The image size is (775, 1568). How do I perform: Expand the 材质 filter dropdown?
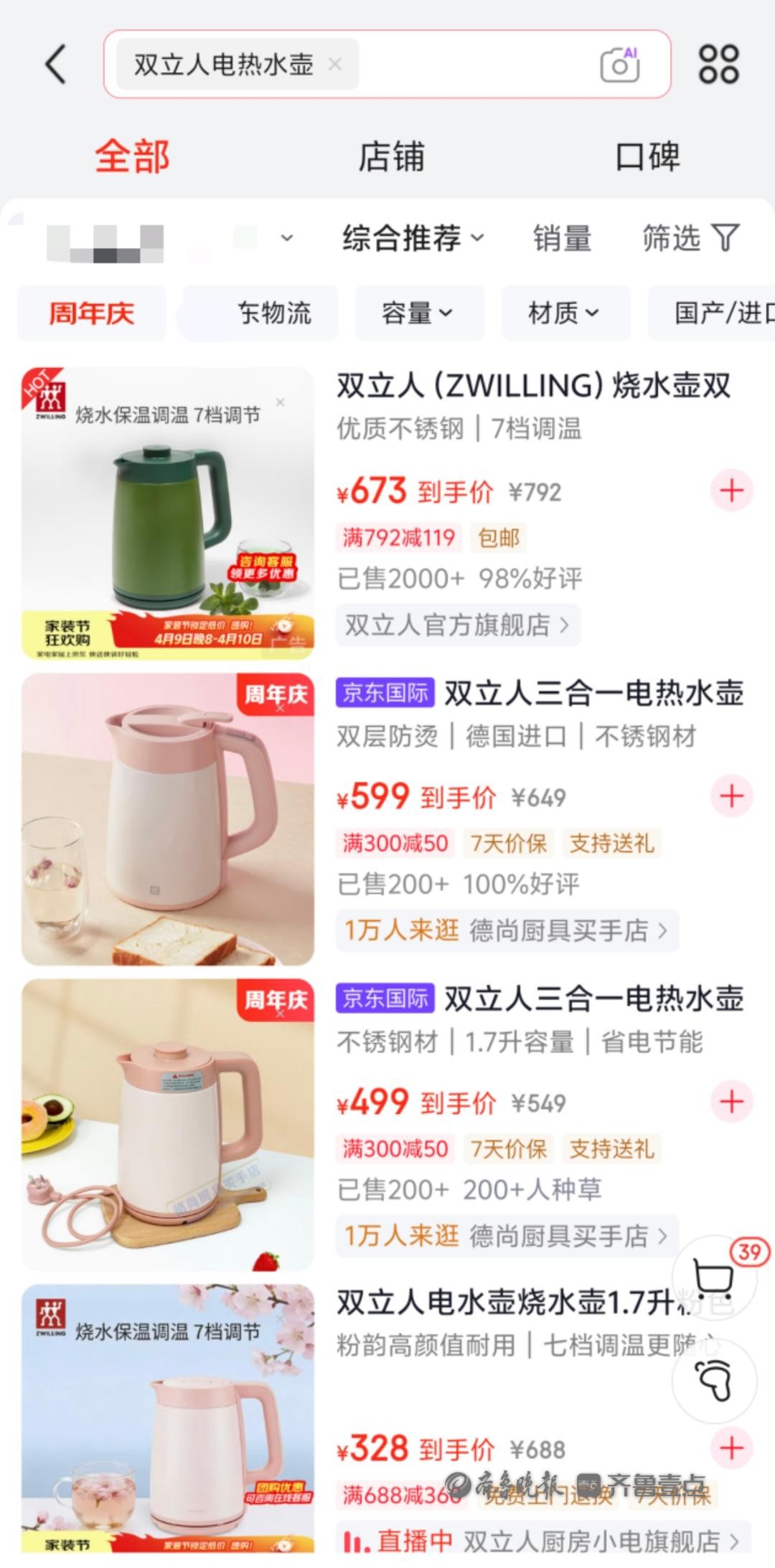[x=564, y=313]
